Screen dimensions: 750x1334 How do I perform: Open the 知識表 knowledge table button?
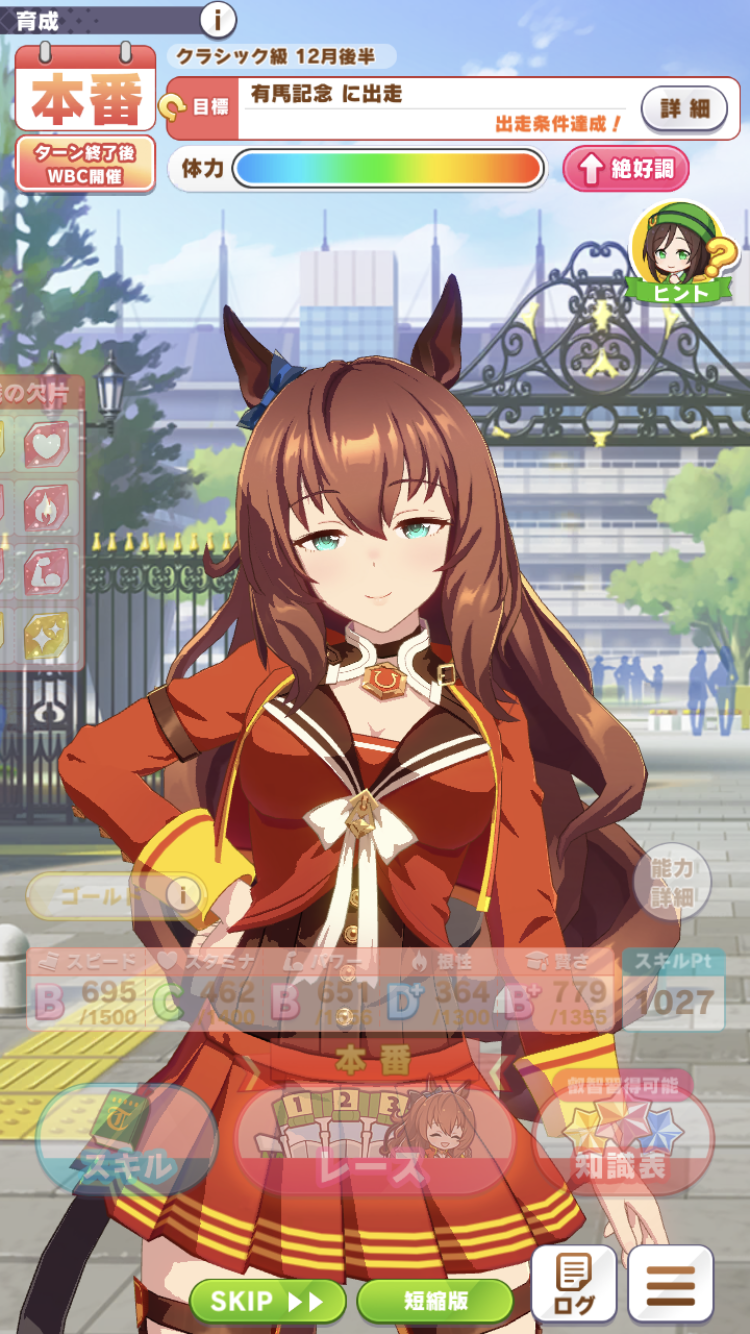tap(622, 1140)
